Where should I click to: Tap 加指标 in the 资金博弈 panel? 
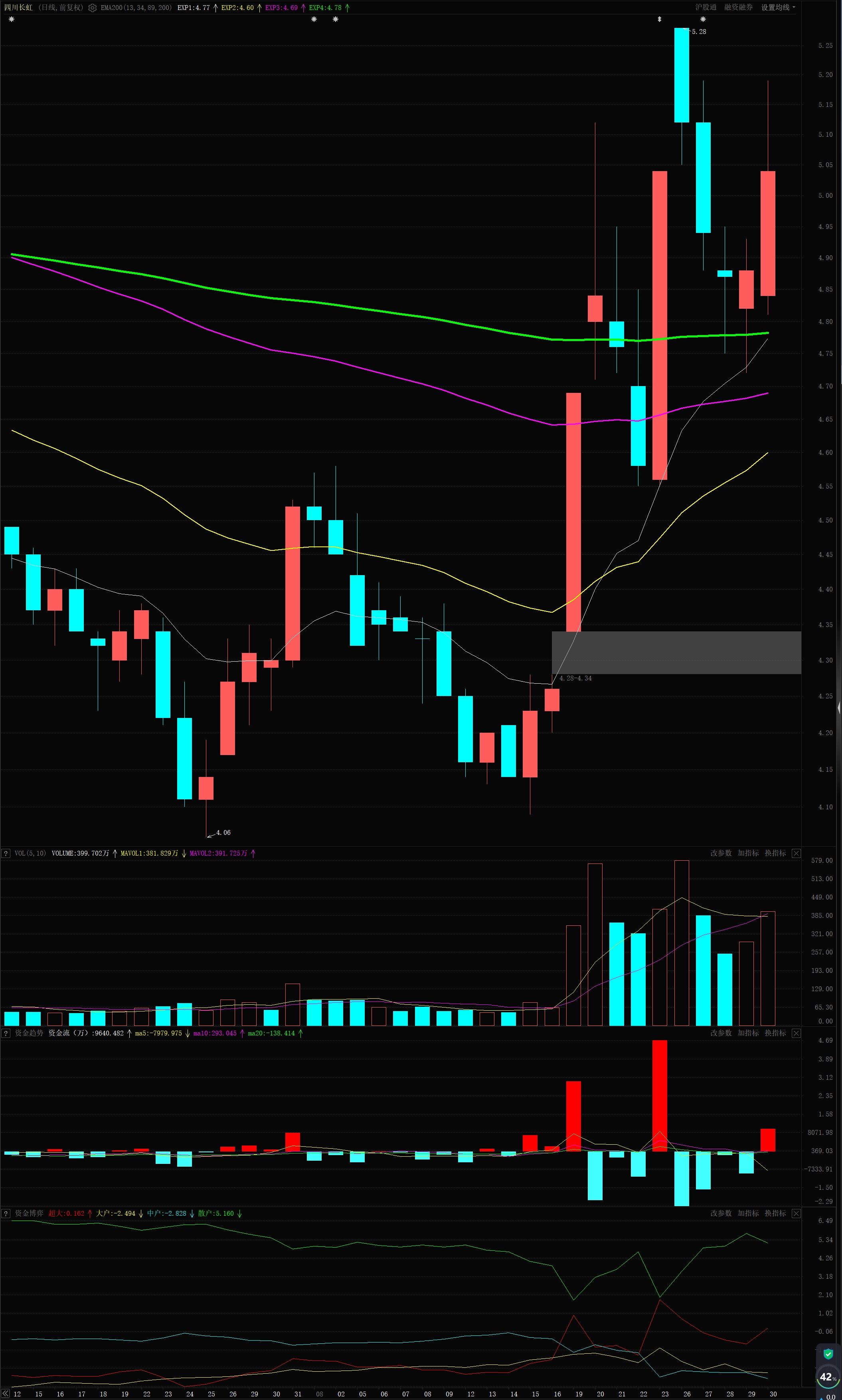pyautogui.click(x=748, y=1213)
